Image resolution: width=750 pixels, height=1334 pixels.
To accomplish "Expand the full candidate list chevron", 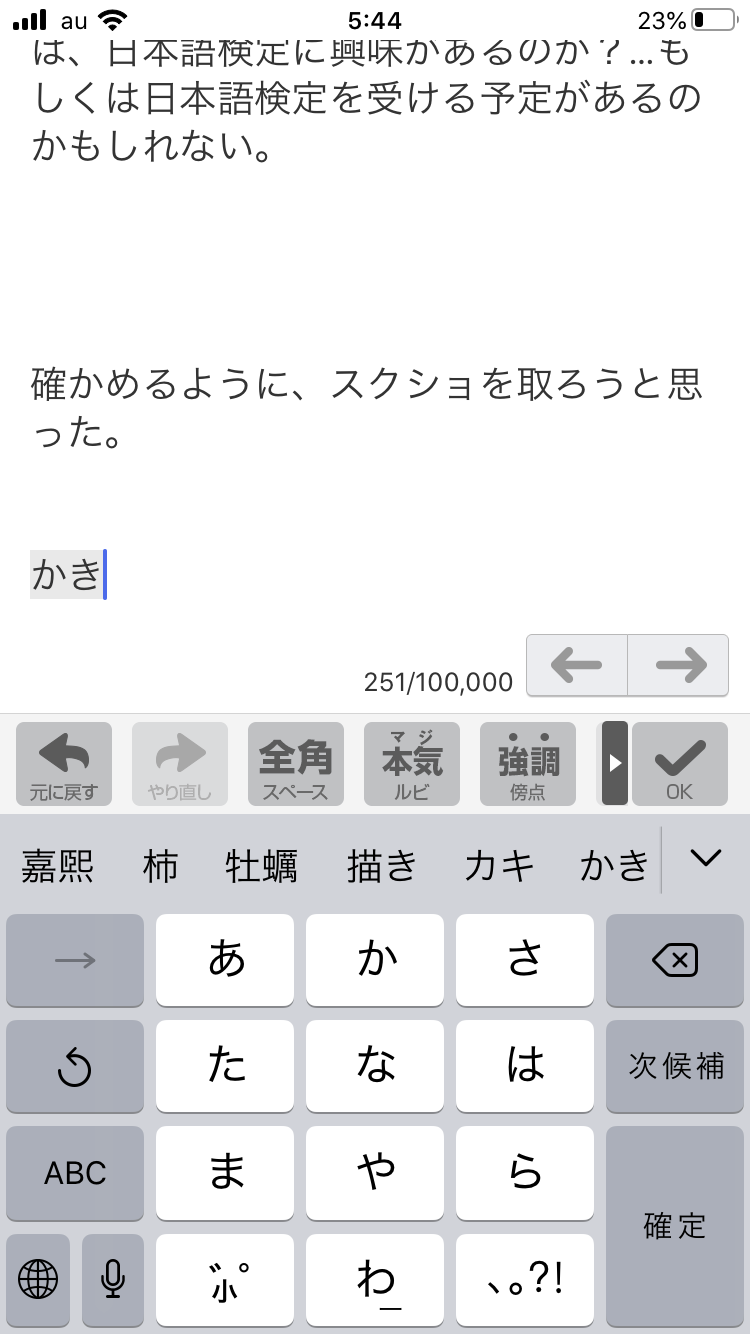I will point(706,858).
